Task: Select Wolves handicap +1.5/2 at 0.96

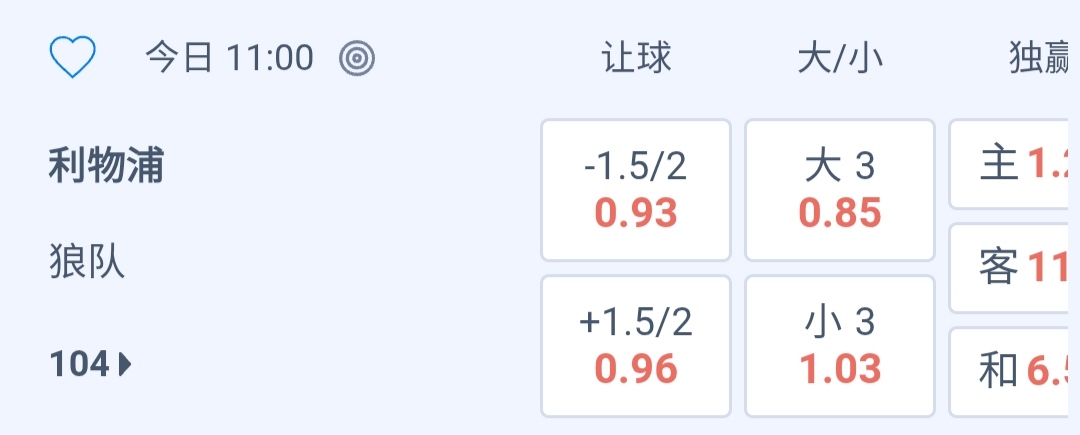Action: click(636, 346)
